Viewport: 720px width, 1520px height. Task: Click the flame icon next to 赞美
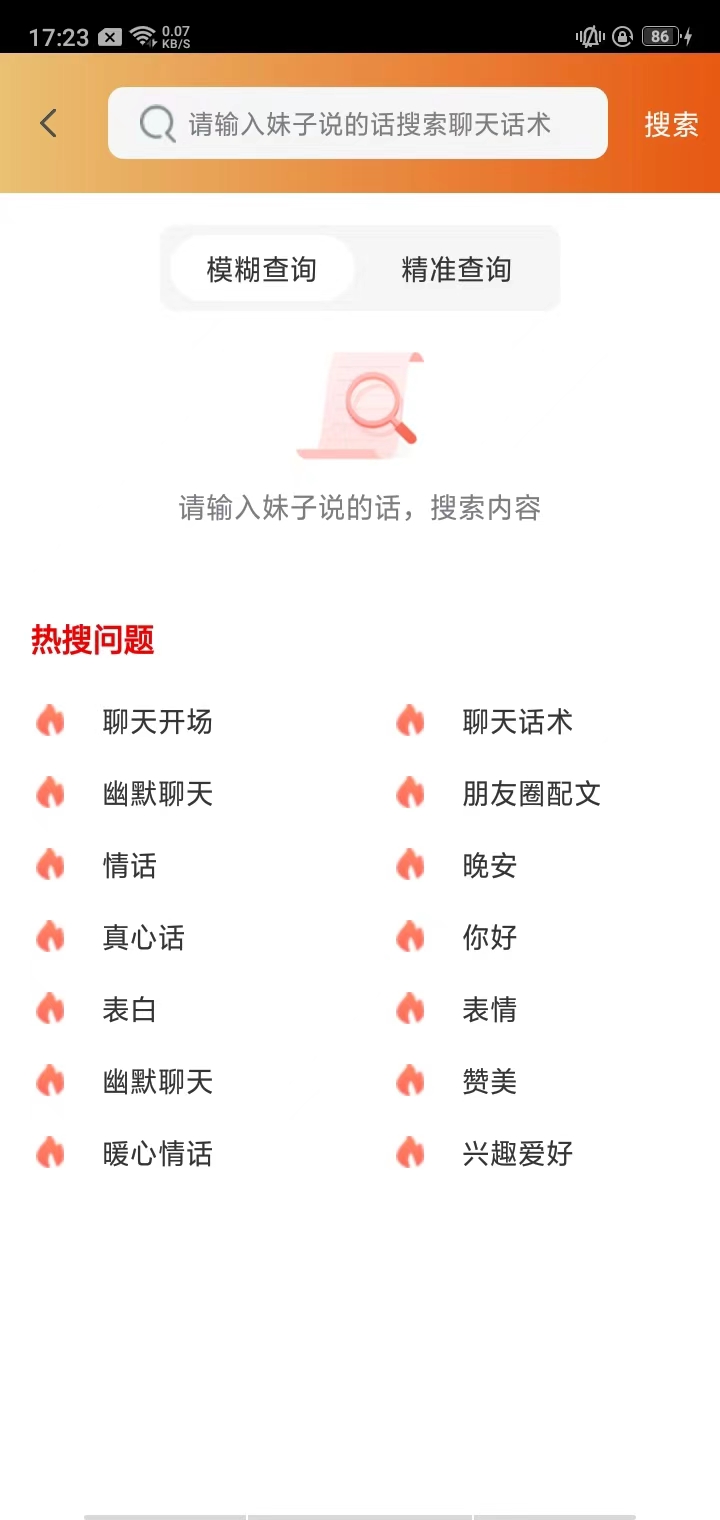coord(410,1081)
